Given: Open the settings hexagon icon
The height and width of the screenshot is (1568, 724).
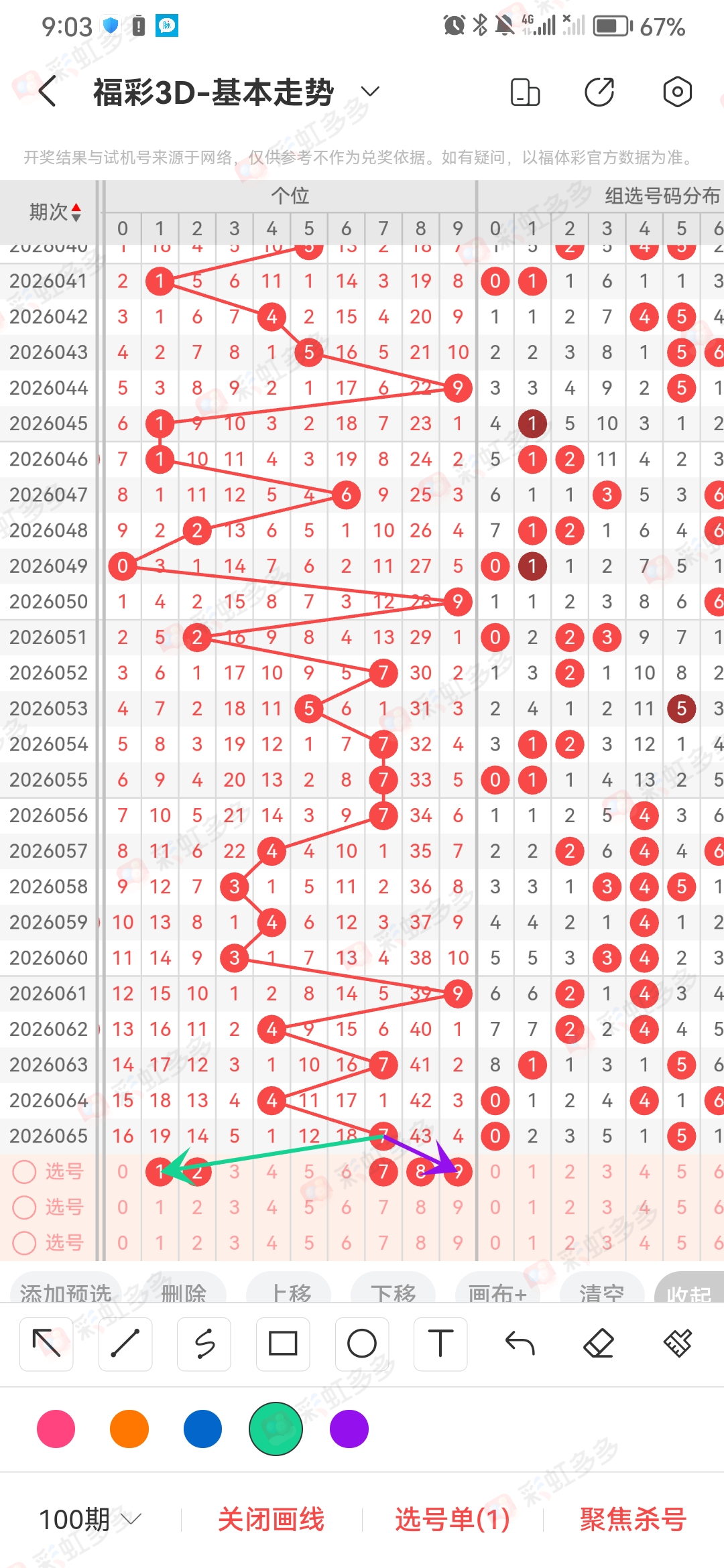Looking at the screenshot, I should (x=677, y=92).
